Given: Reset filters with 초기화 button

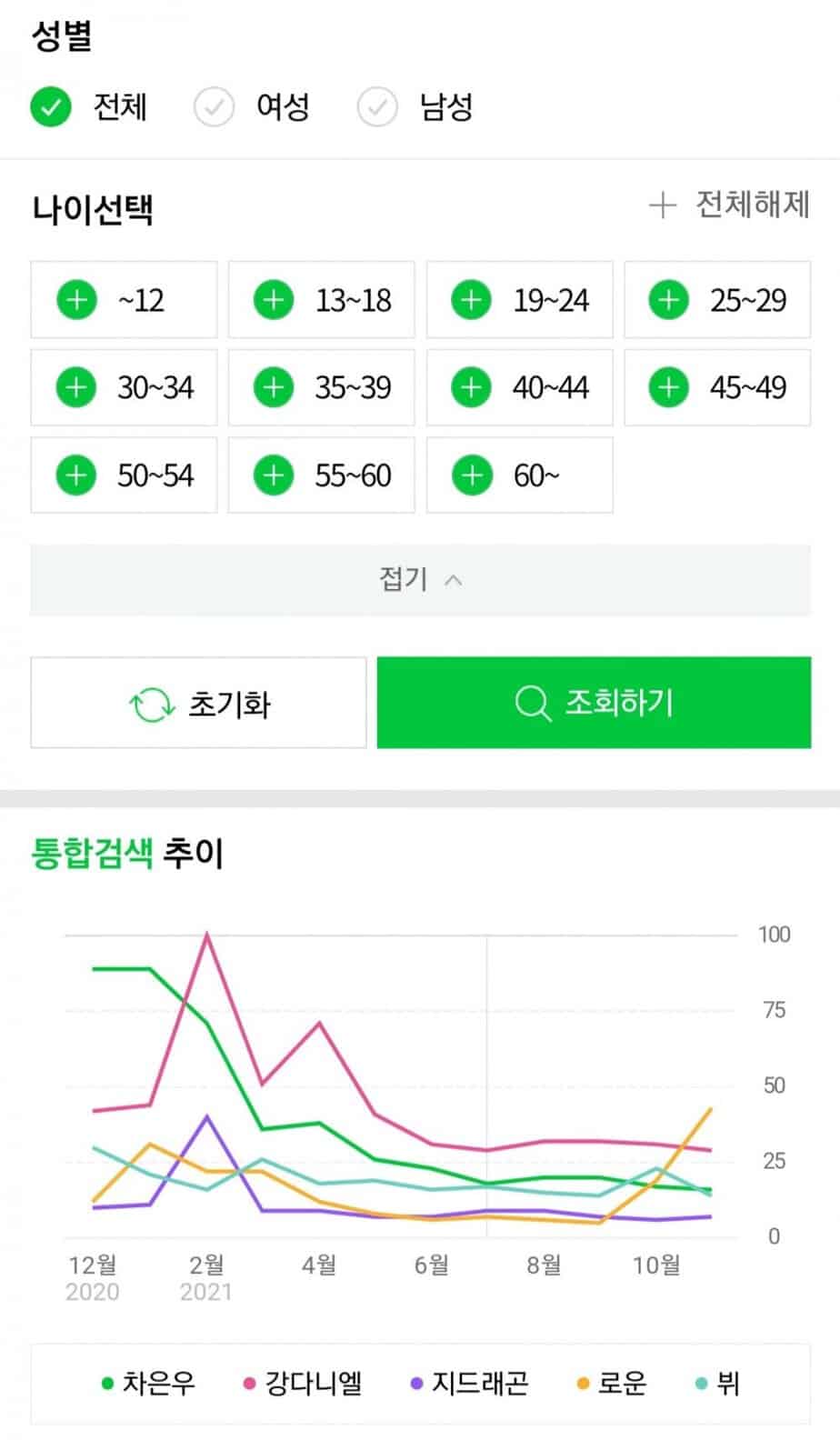Looking at the screenshot, I should (x=198, y=704).
